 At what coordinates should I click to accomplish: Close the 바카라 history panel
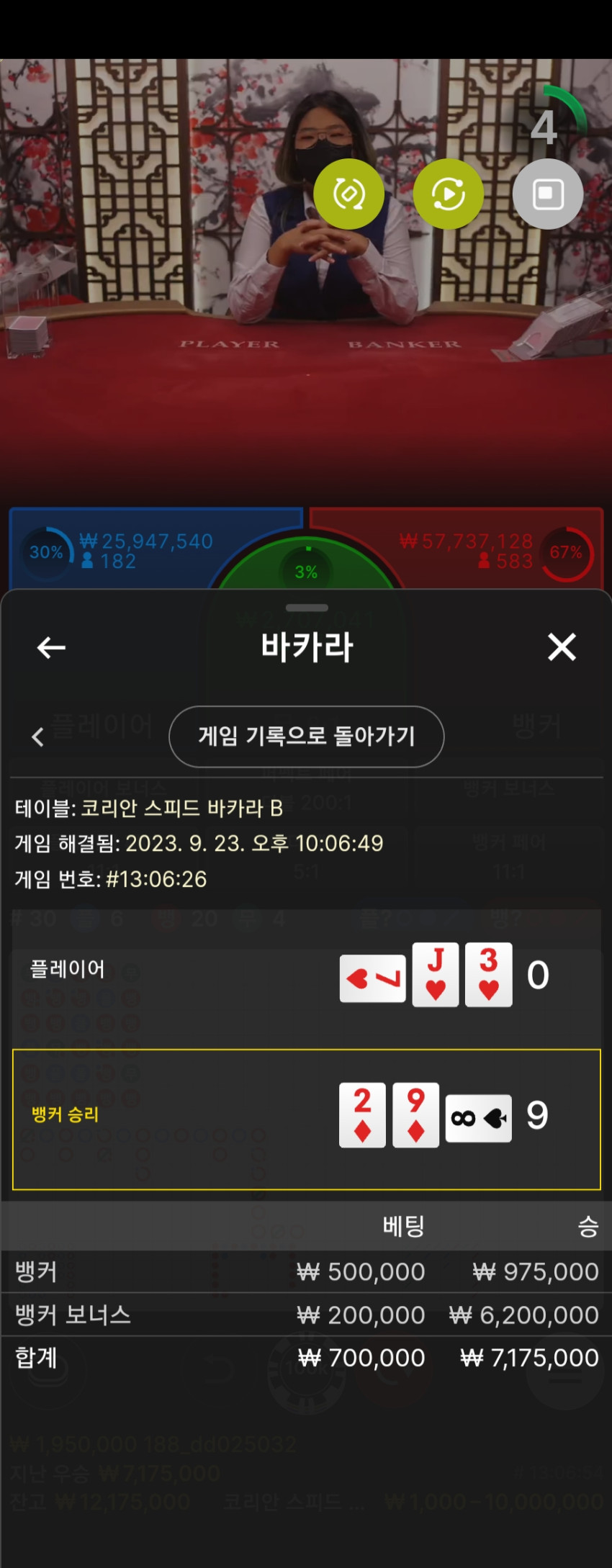point(562,646)
